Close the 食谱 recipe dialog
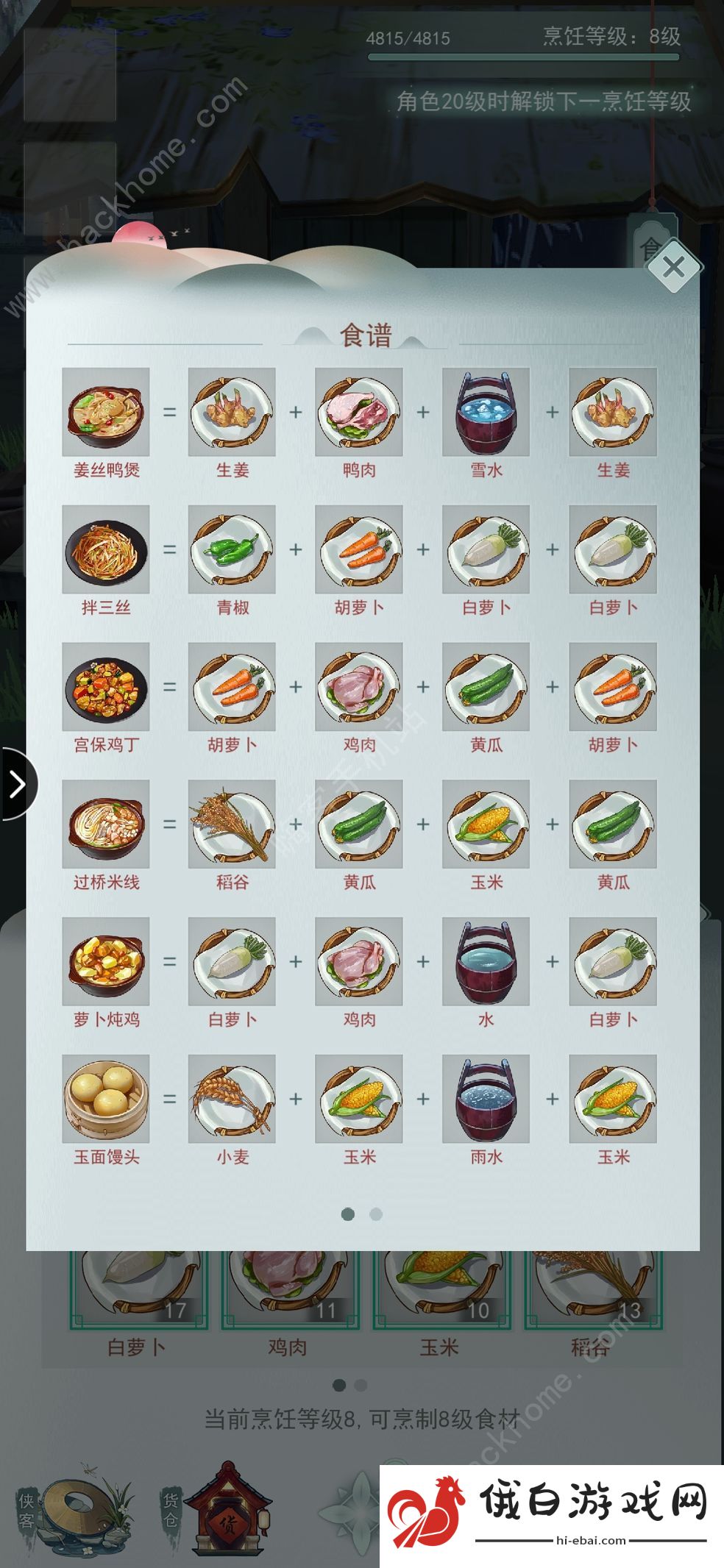Viewport: 724px width, 1568px height. pos(673,267)
